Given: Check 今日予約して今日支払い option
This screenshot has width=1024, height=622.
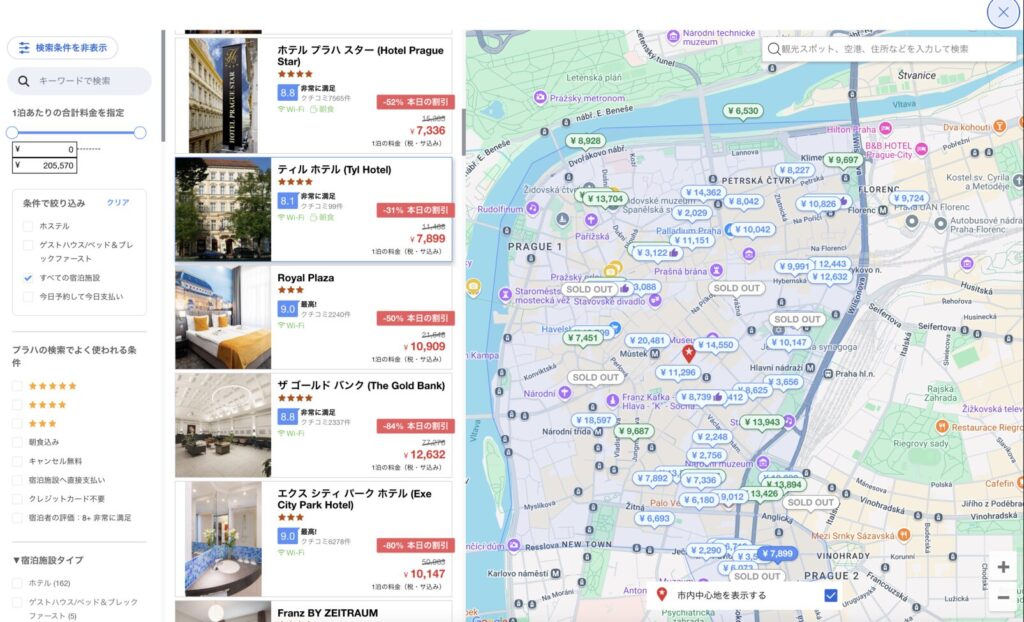Looking at the screenshot, I should pos(28,296).
